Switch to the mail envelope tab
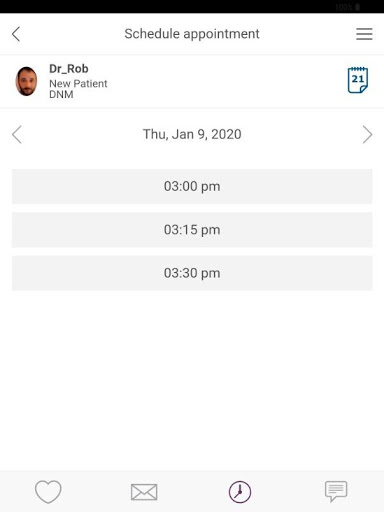Image resolution: width=384 pixels, height=512 pixels. (x=144, y=492)
